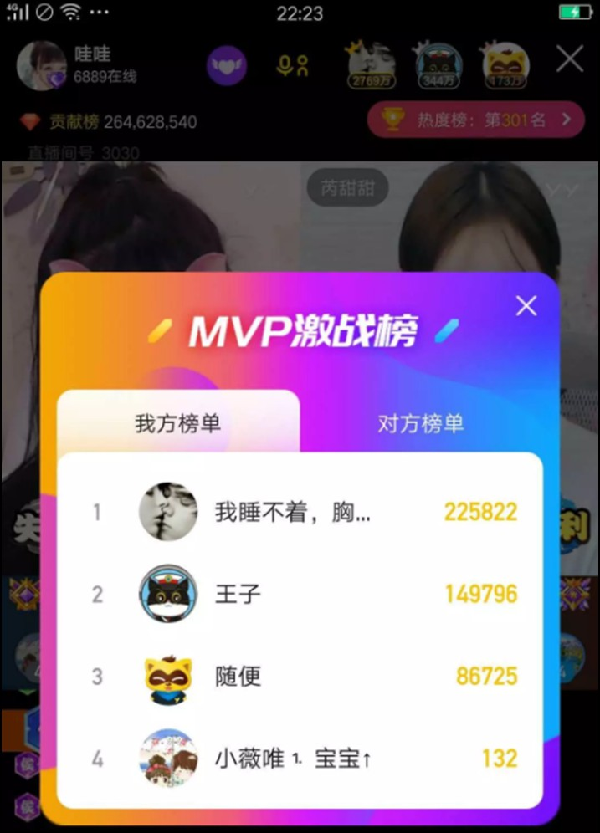Open the mic and audience icon
Viewport: 600px width, 833px height.
(293, 66)
